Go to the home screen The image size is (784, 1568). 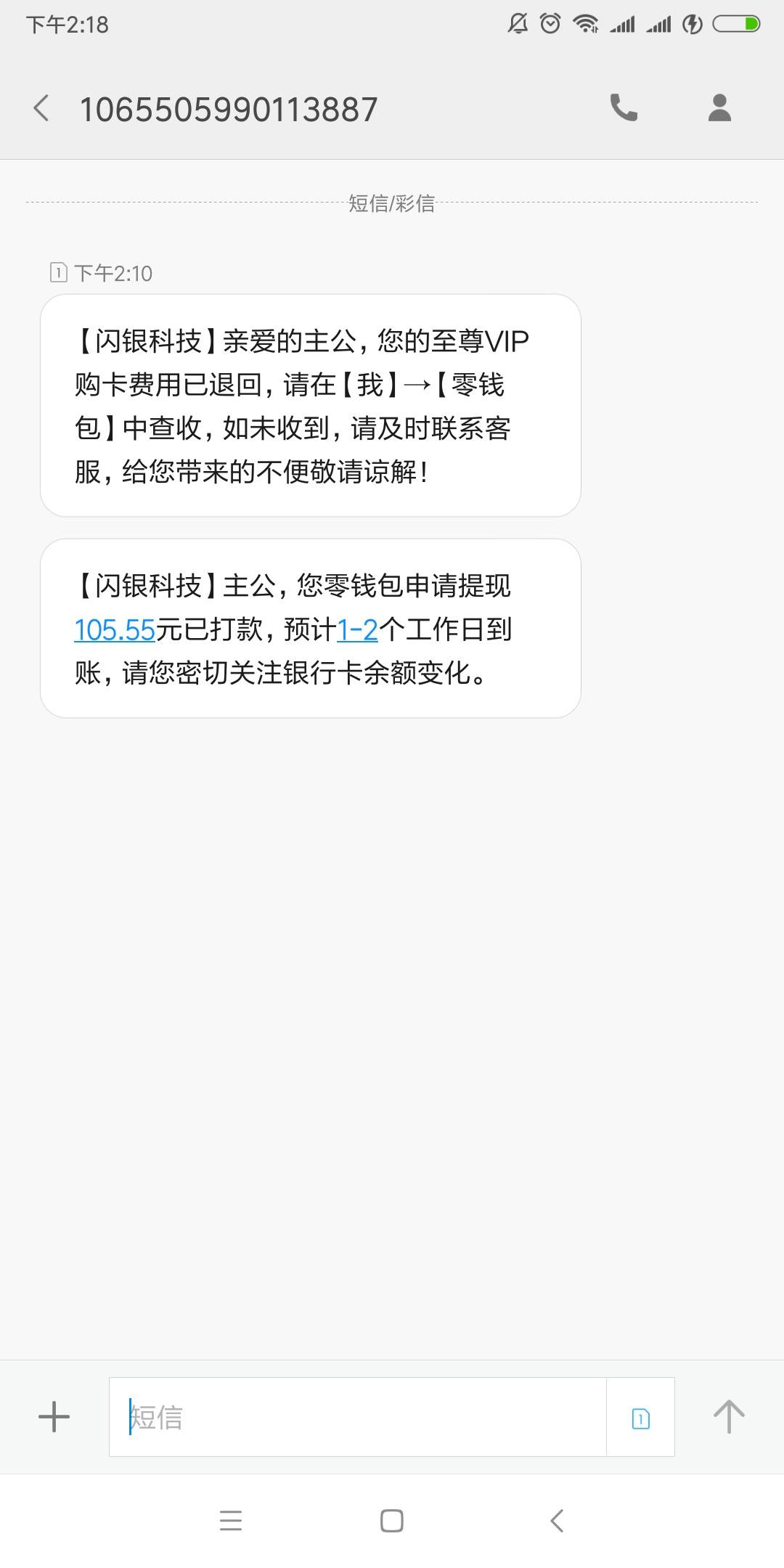pos(392,1520)
